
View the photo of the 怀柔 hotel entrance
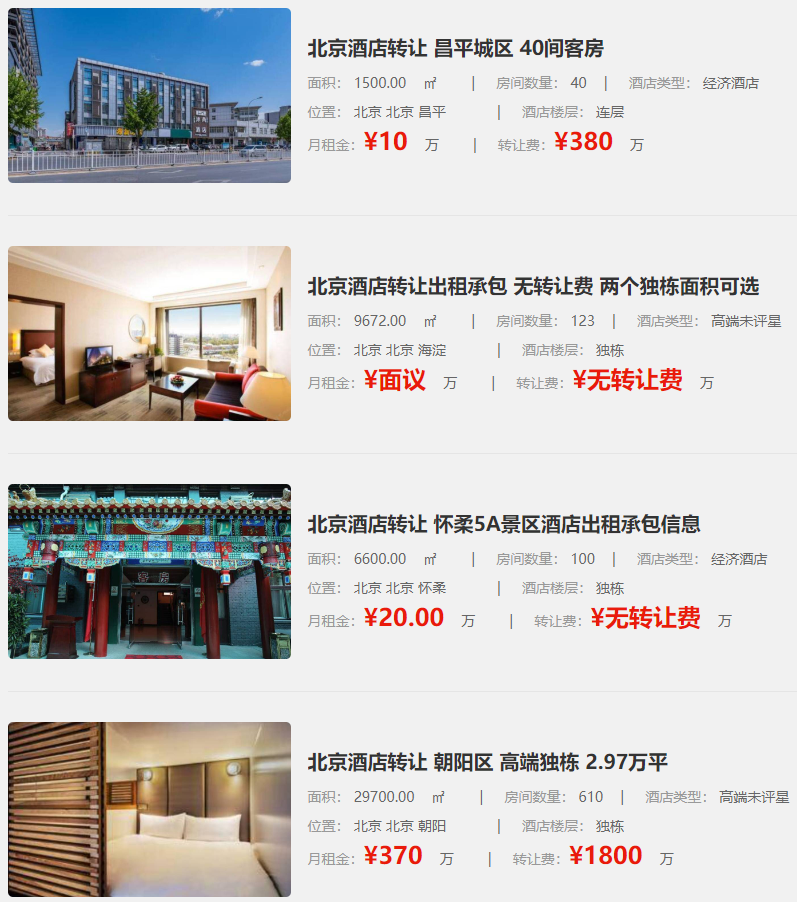click(x=149, y=571)
